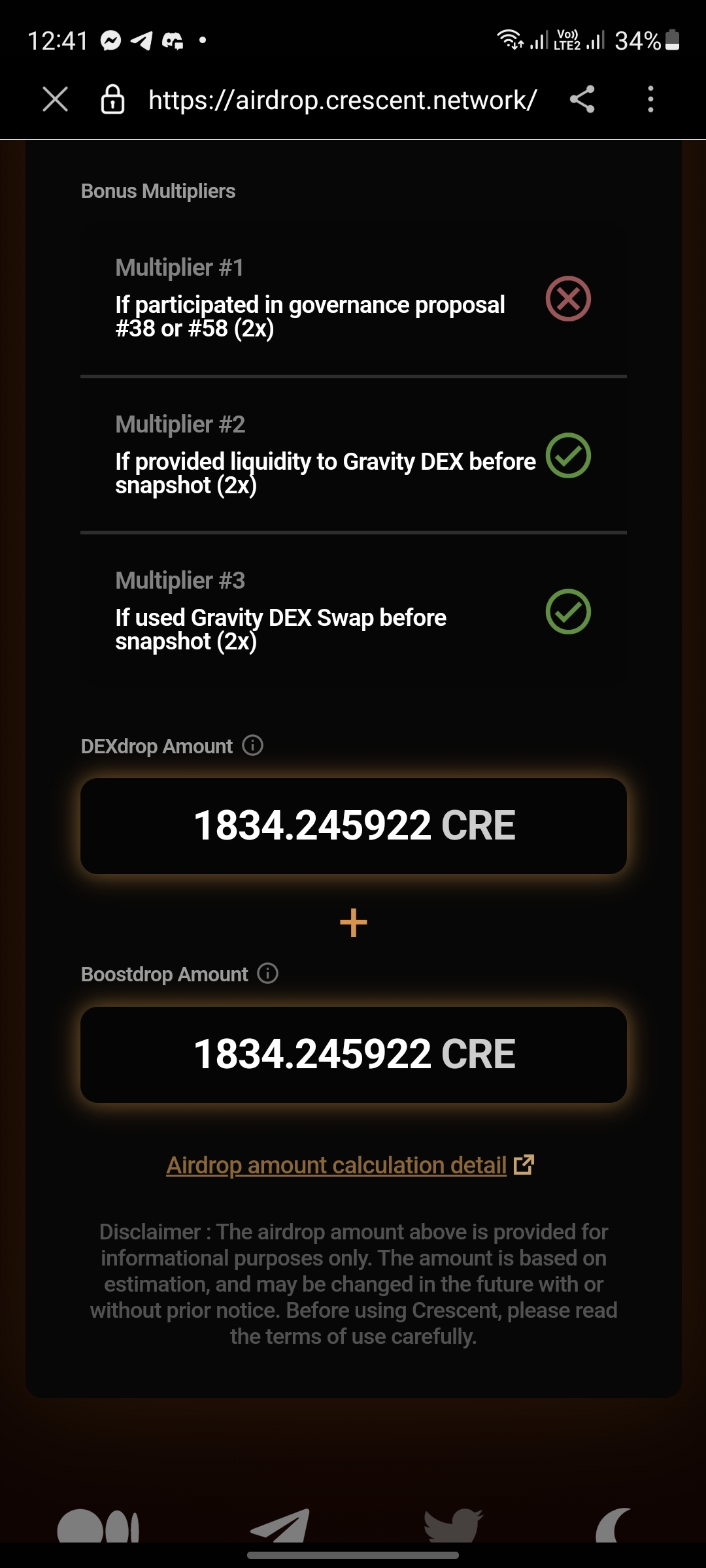706x1568 pixels.
Task: Open Crescent's Medium page
Action: coord(98,1526)
